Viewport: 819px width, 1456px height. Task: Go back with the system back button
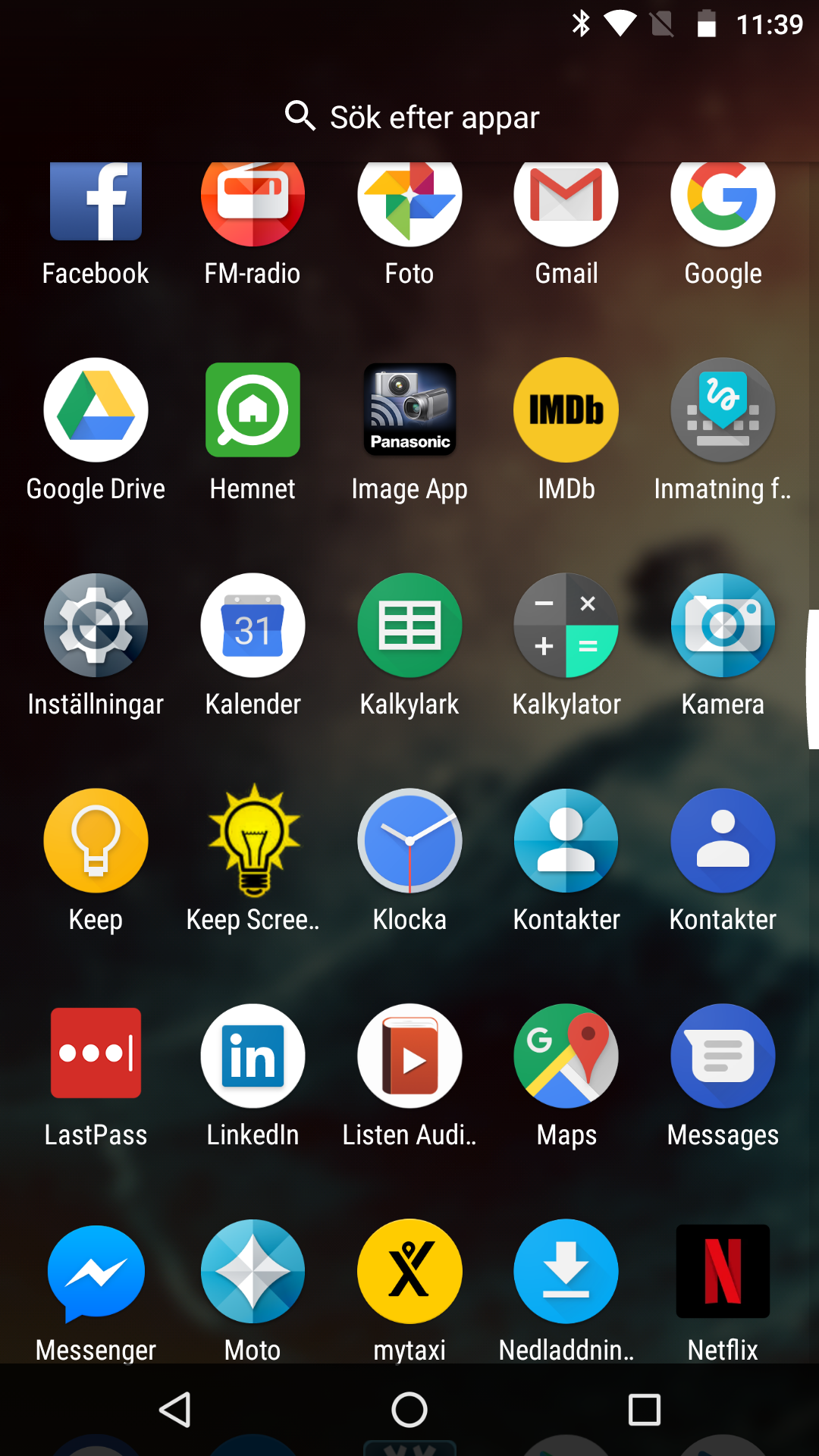tap(175, 1410)
